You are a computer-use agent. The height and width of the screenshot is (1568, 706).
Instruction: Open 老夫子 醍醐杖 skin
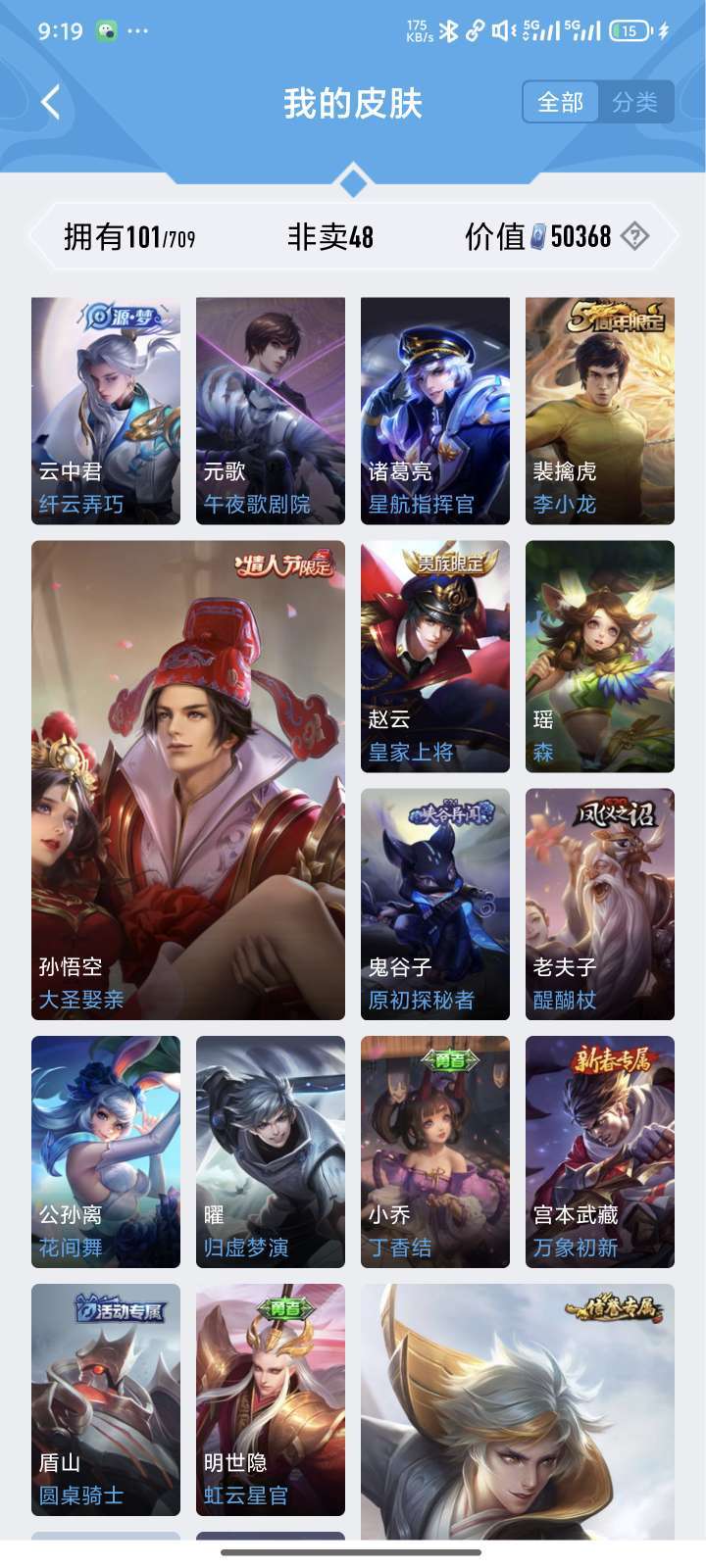(600, 904)
